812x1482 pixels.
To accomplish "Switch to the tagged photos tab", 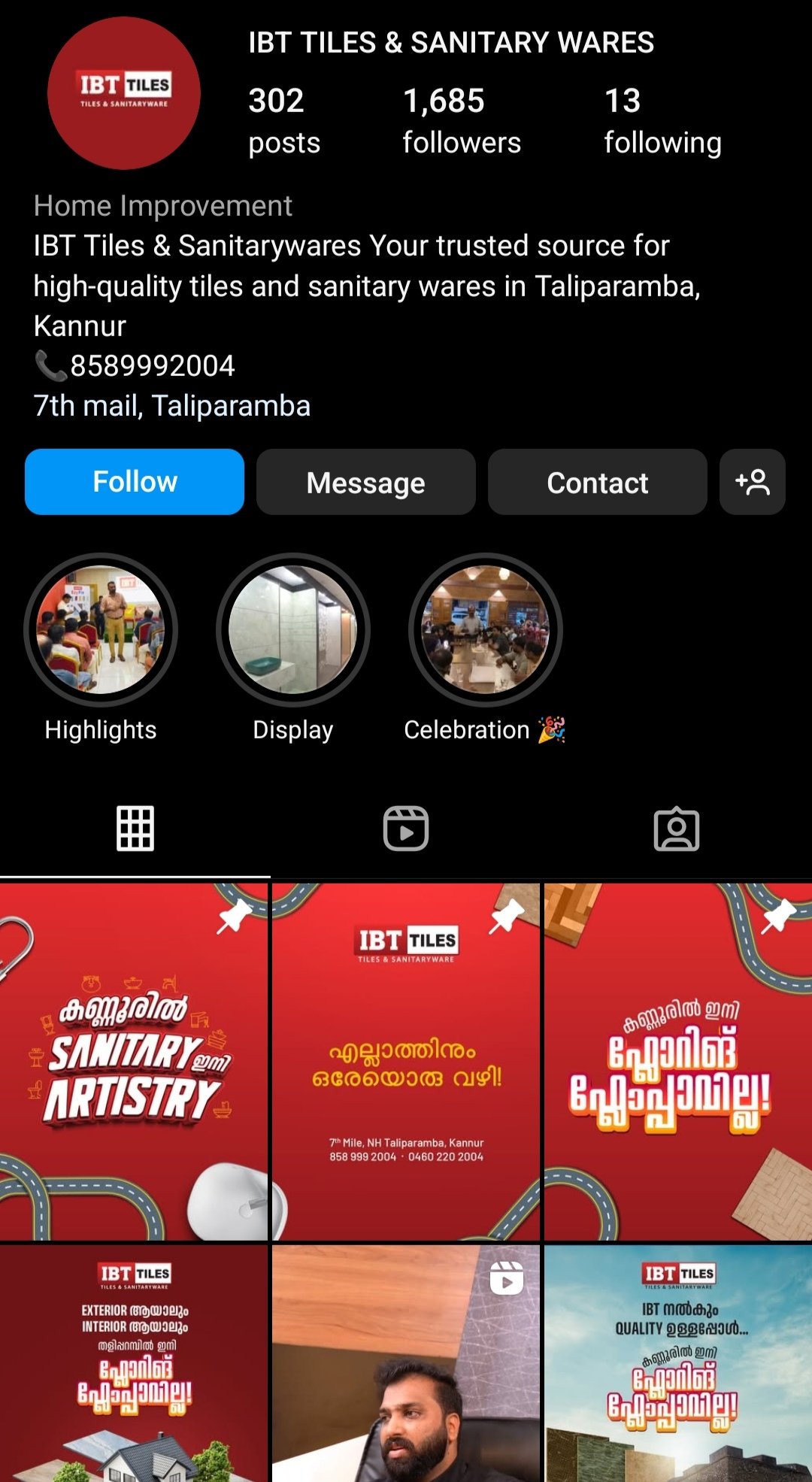I will coord(677,829).
